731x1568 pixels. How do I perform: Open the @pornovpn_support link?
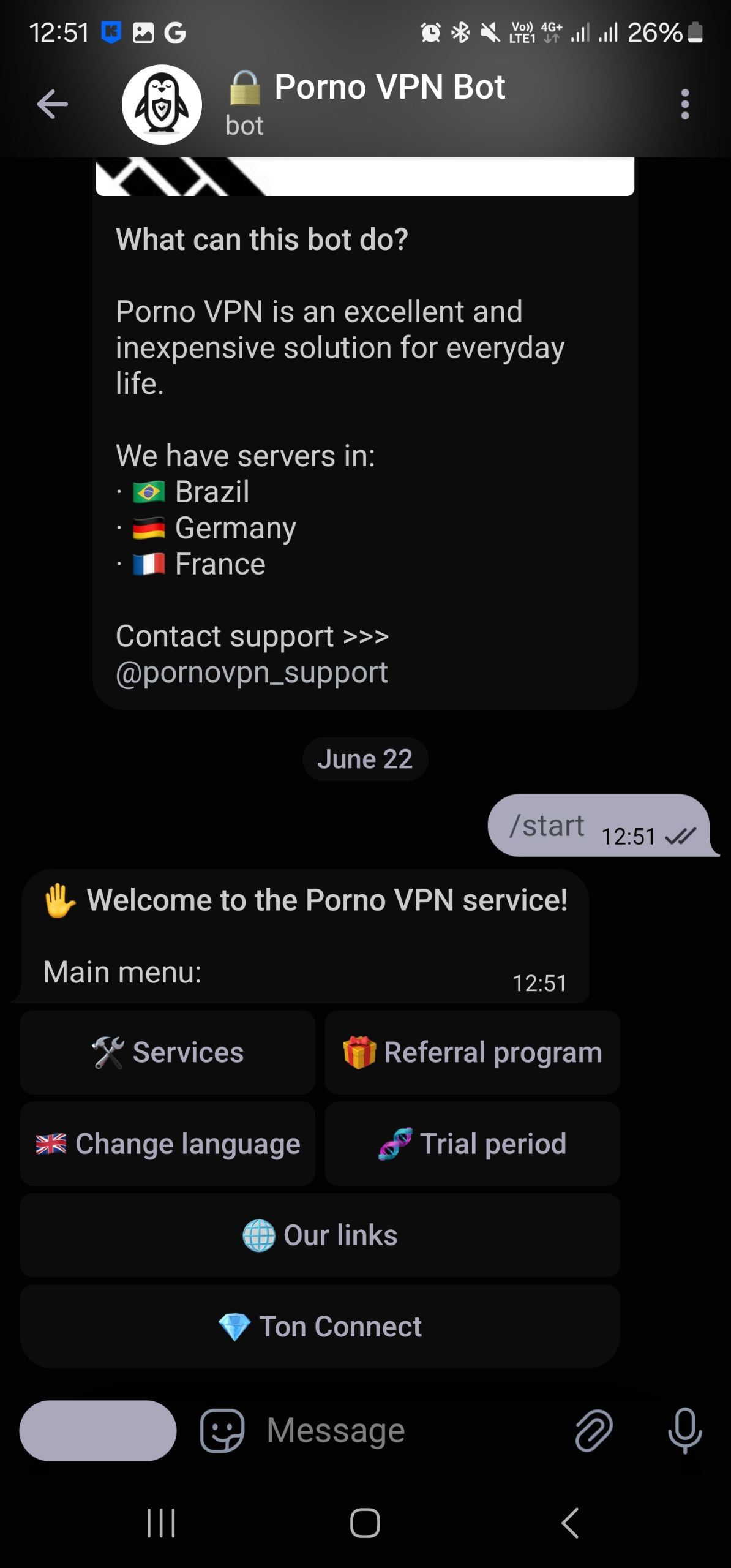(x=252, y=673)
